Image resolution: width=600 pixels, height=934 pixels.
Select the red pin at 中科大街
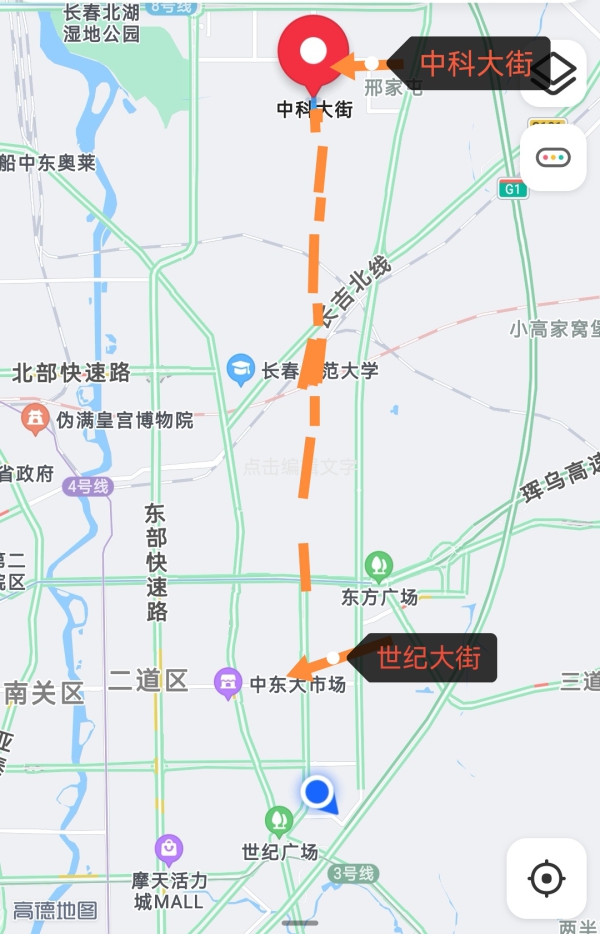tap(313, 54)
